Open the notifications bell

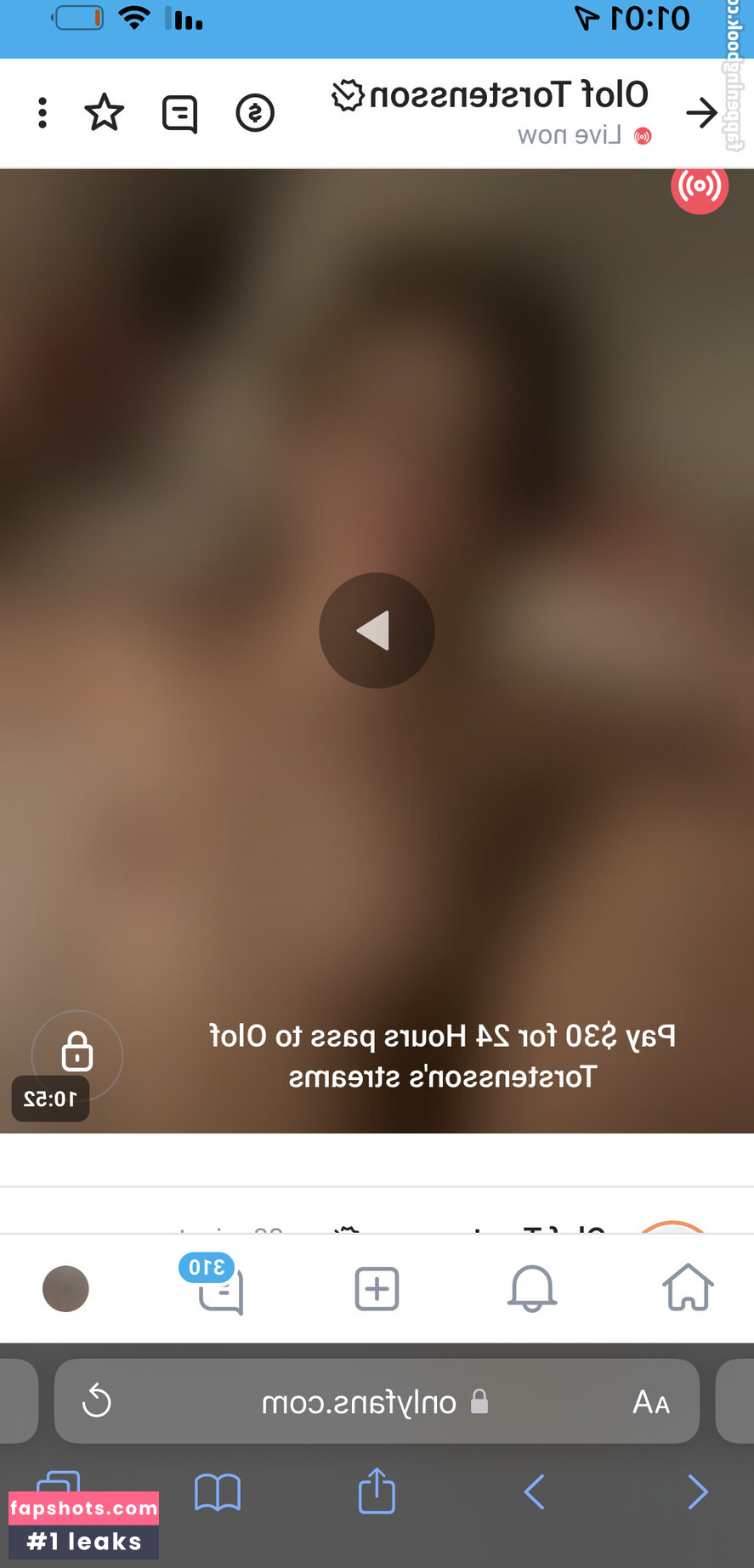click(532, 1288)
